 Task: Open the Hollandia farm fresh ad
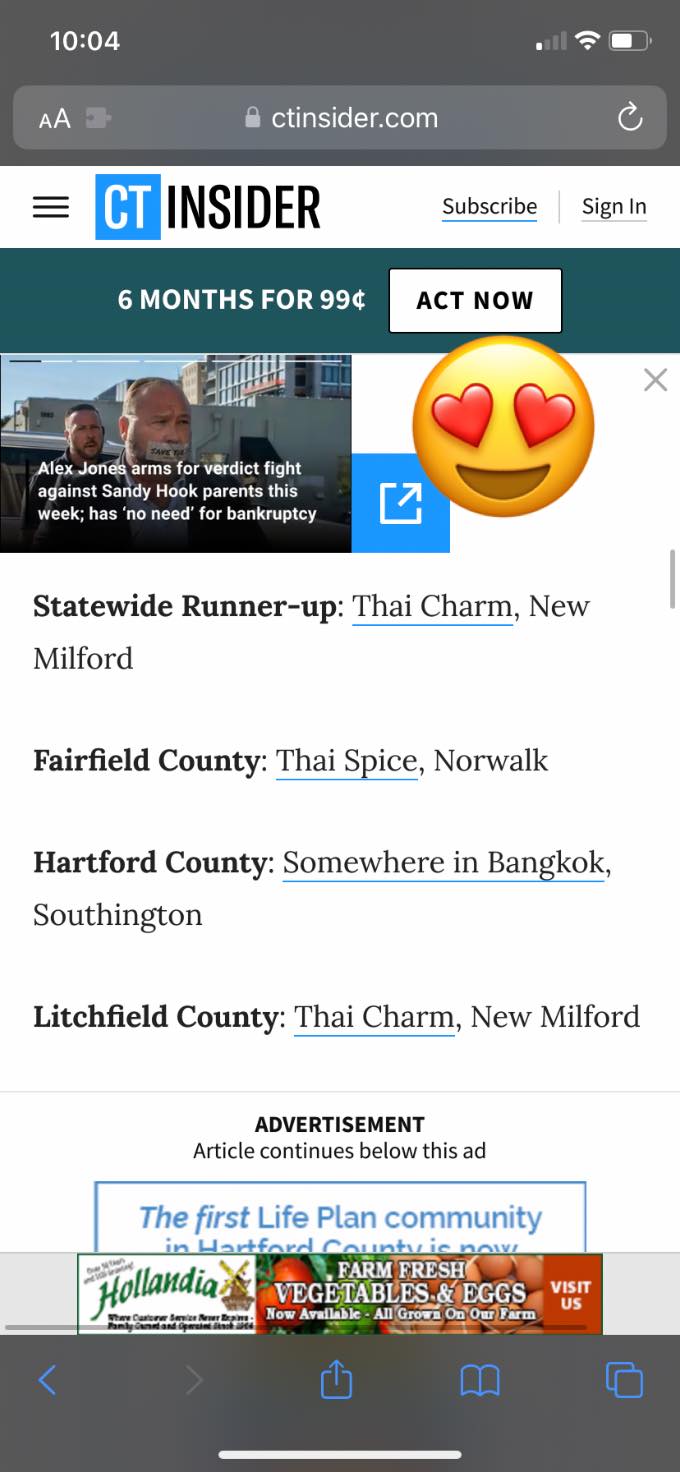(340, 1294)
